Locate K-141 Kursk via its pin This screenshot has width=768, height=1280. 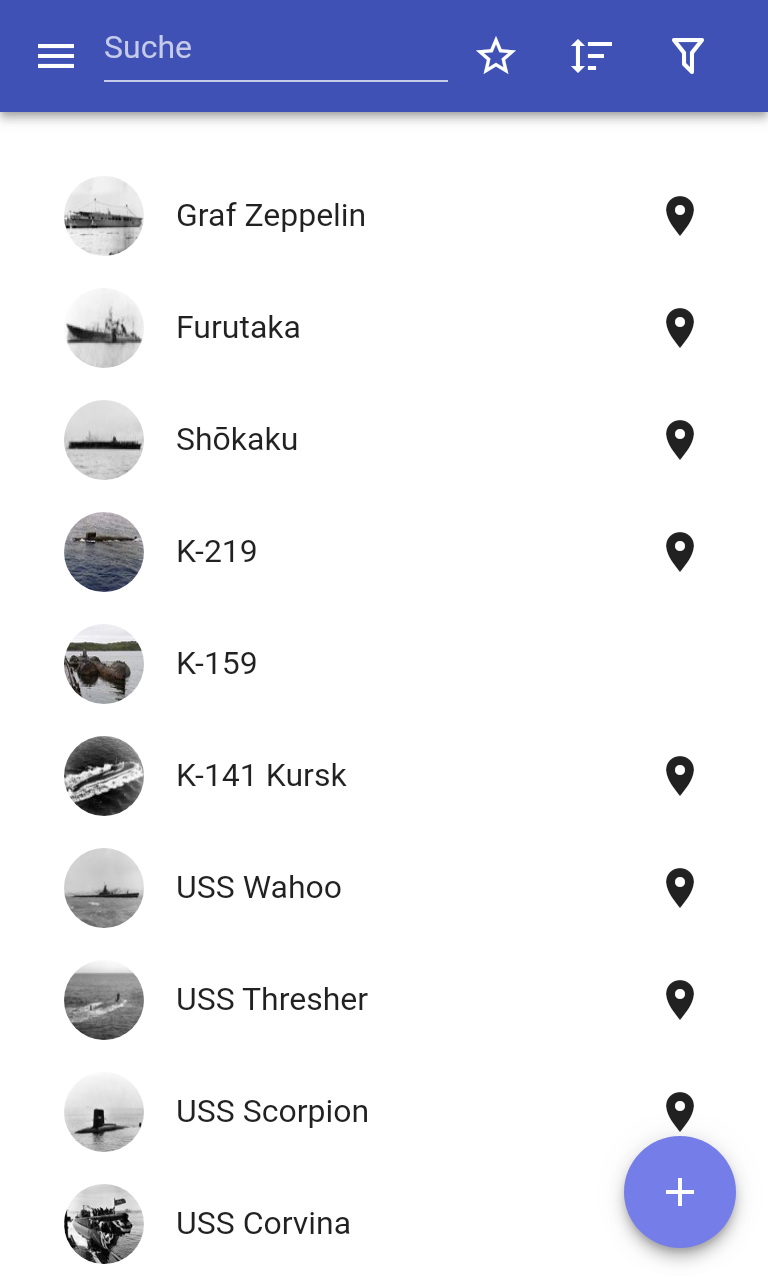coord(680,776)
